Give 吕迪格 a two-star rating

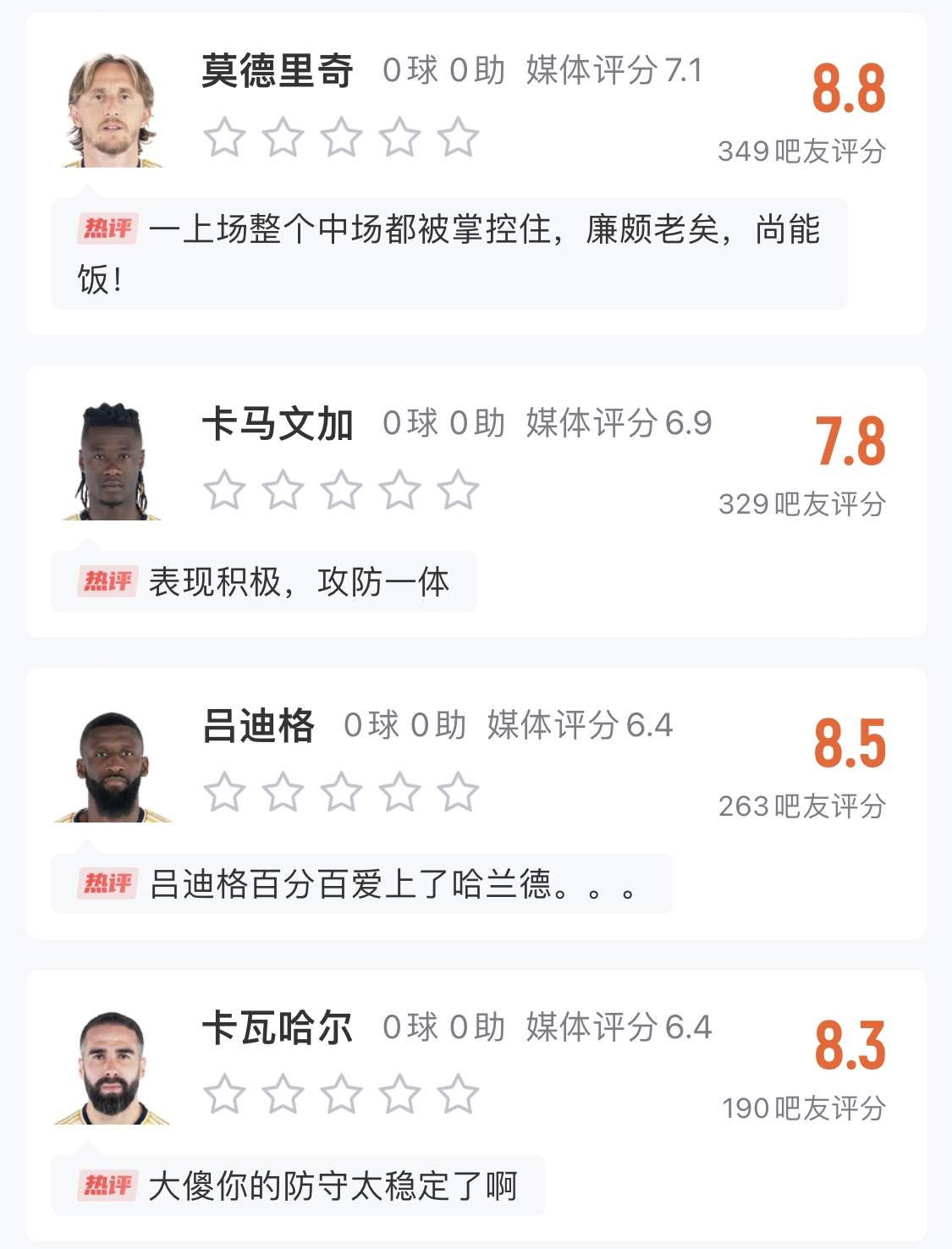point(283,792)
